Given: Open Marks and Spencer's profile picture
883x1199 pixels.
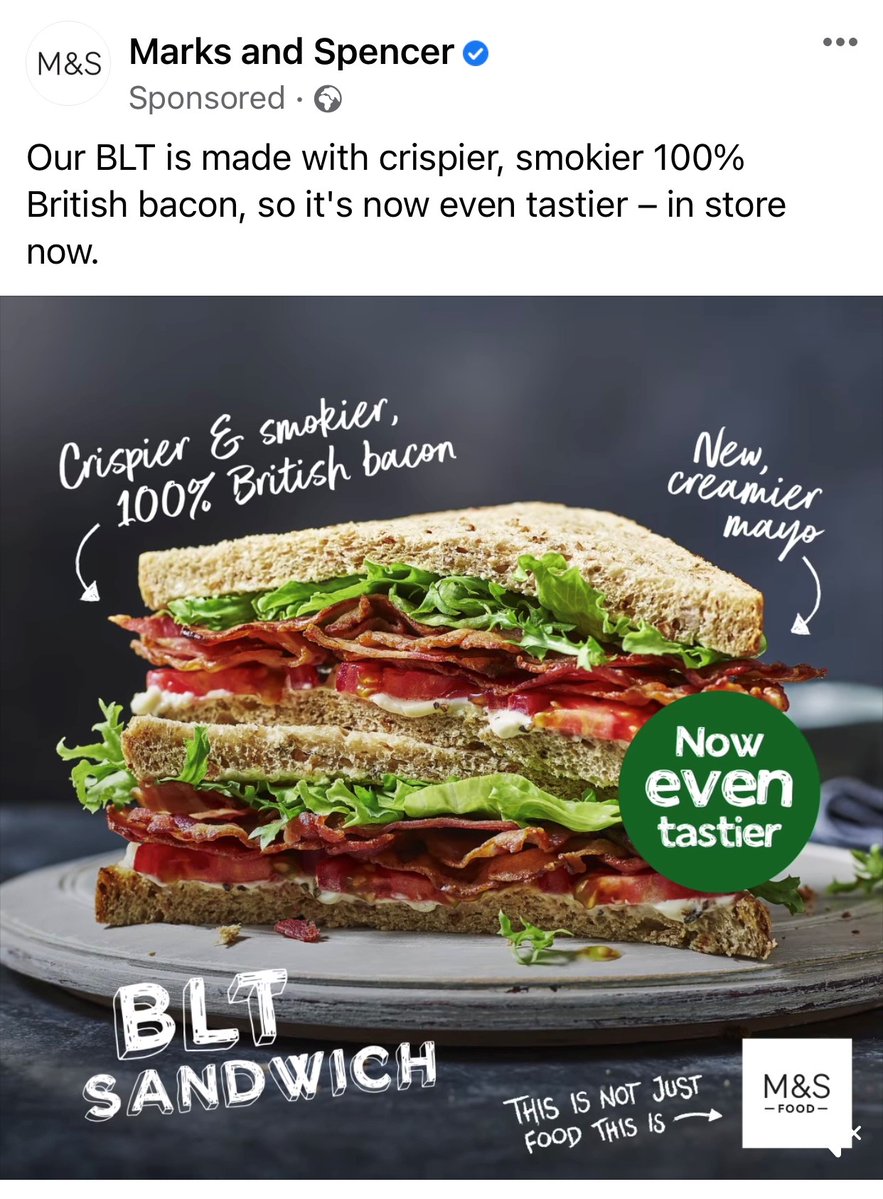Looking at the screenshot, I should 69,63.
